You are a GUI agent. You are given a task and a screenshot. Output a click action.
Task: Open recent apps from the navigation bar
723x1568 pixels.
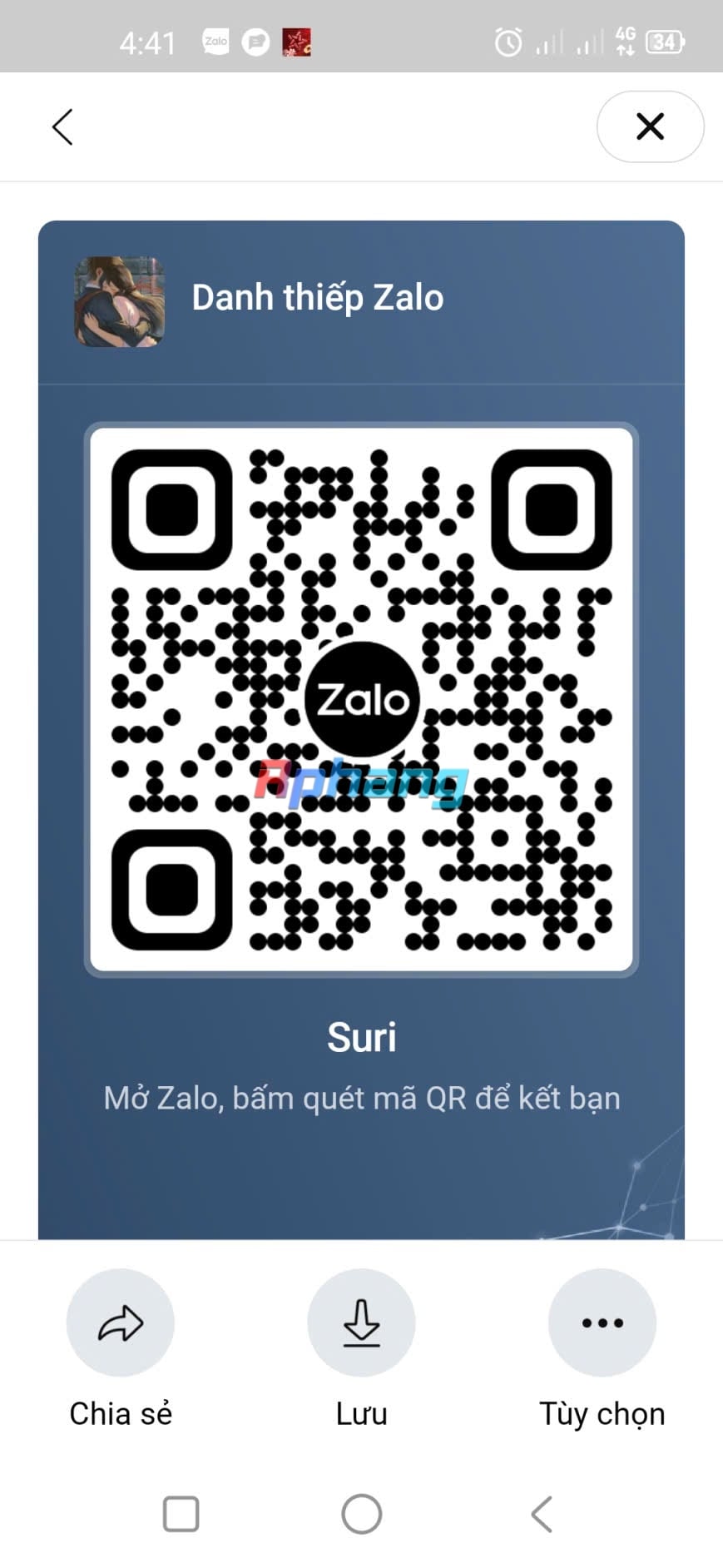(x=181, y=1514)
